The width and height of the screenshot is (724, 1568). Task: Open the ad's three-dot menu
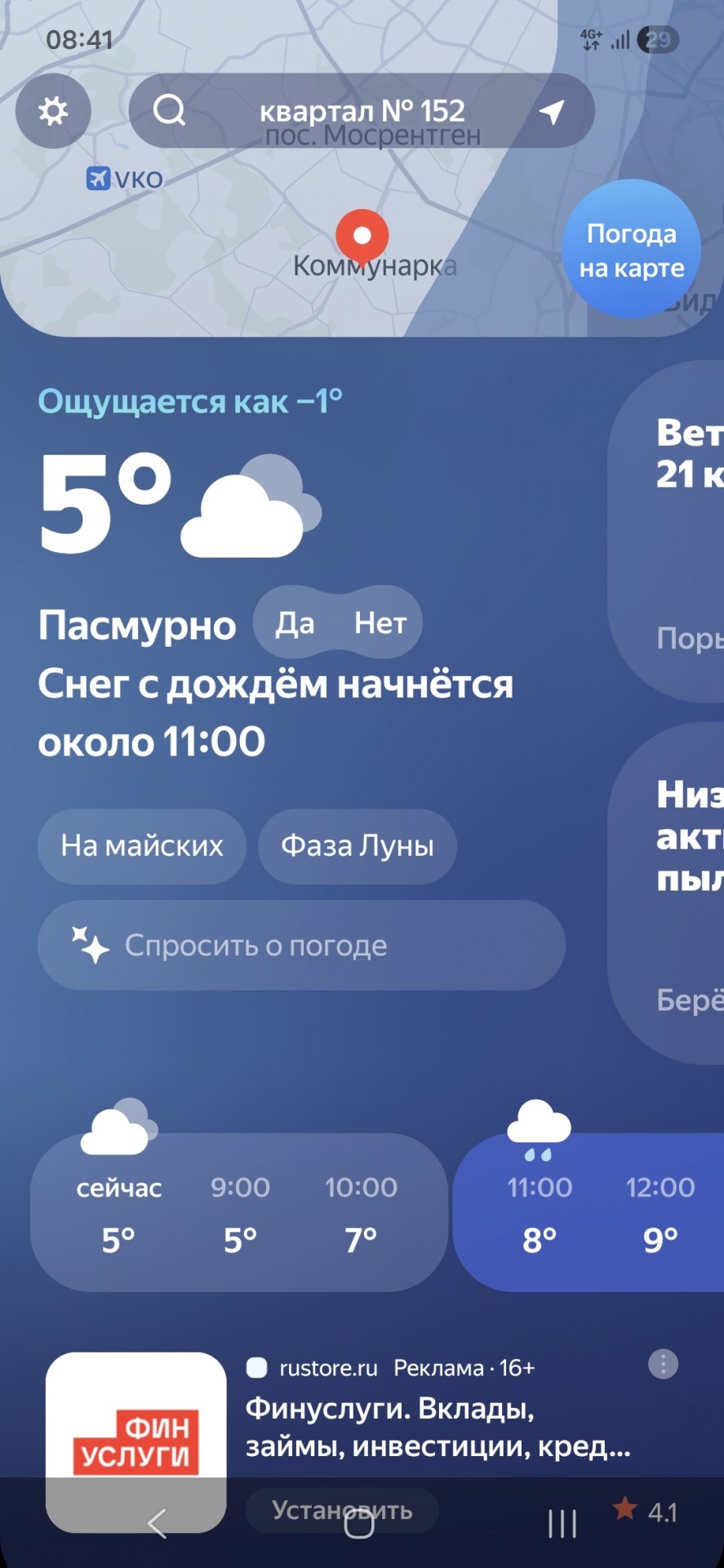663,1365
